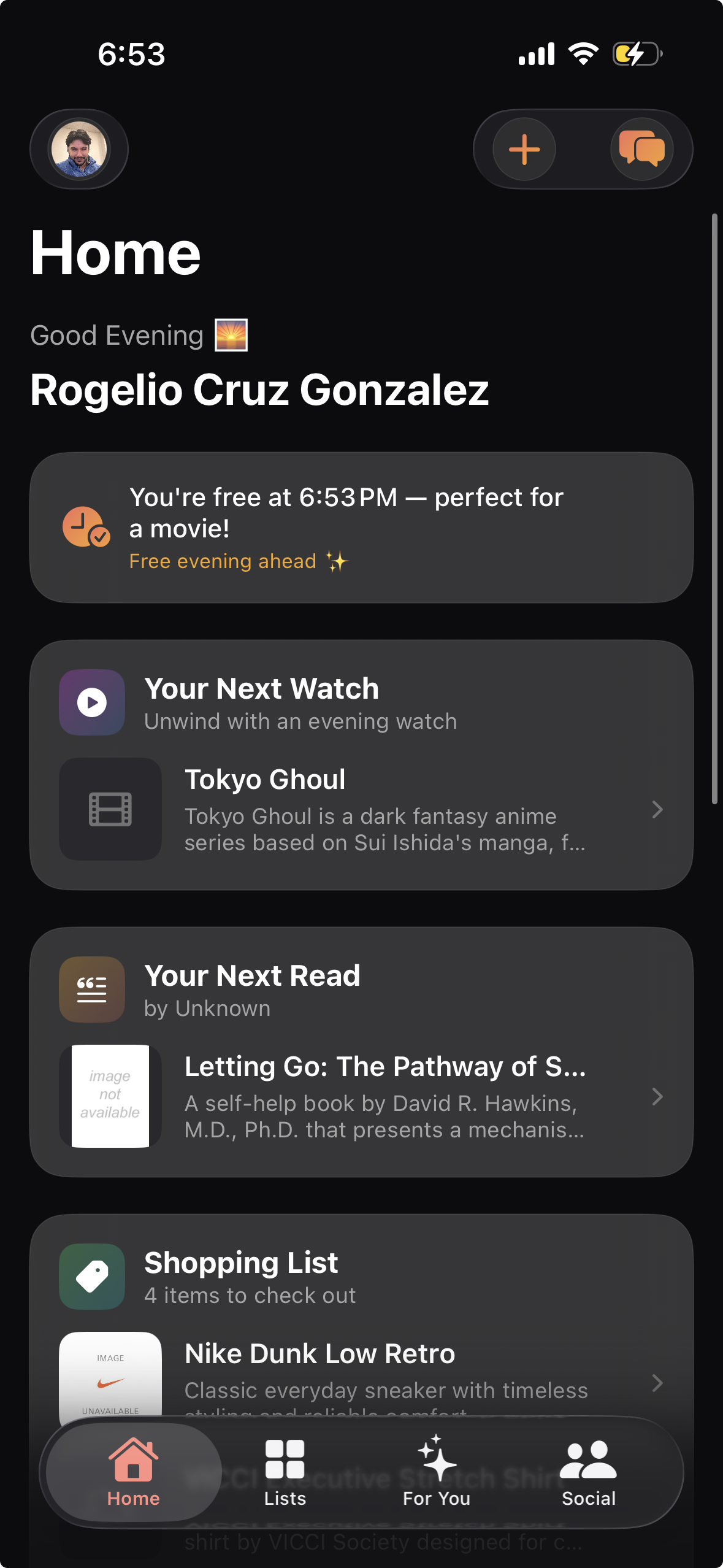Open the profile avatar
The image size is (723, 1568).
pyautogui.click(x=79, y=149)
